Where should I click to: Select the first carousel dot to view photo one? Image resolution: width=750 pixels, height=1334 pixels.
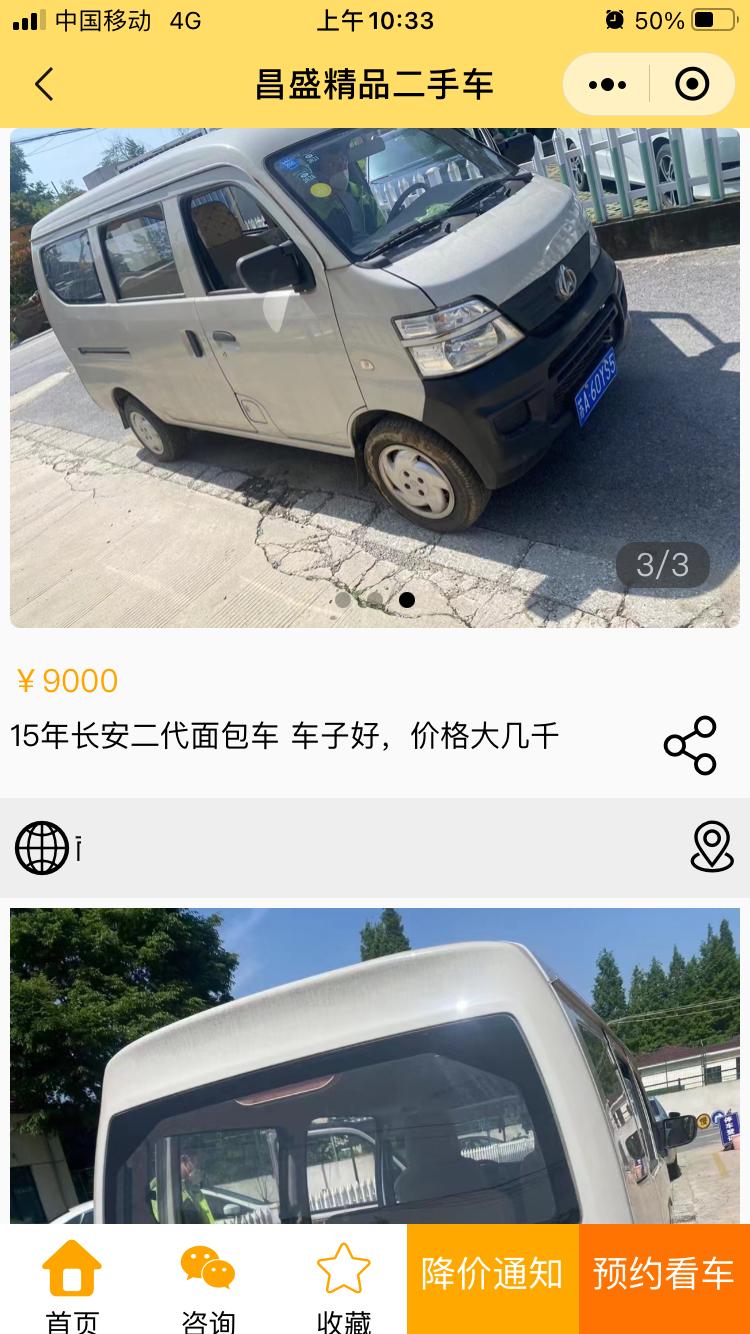[x=344, y=601]
